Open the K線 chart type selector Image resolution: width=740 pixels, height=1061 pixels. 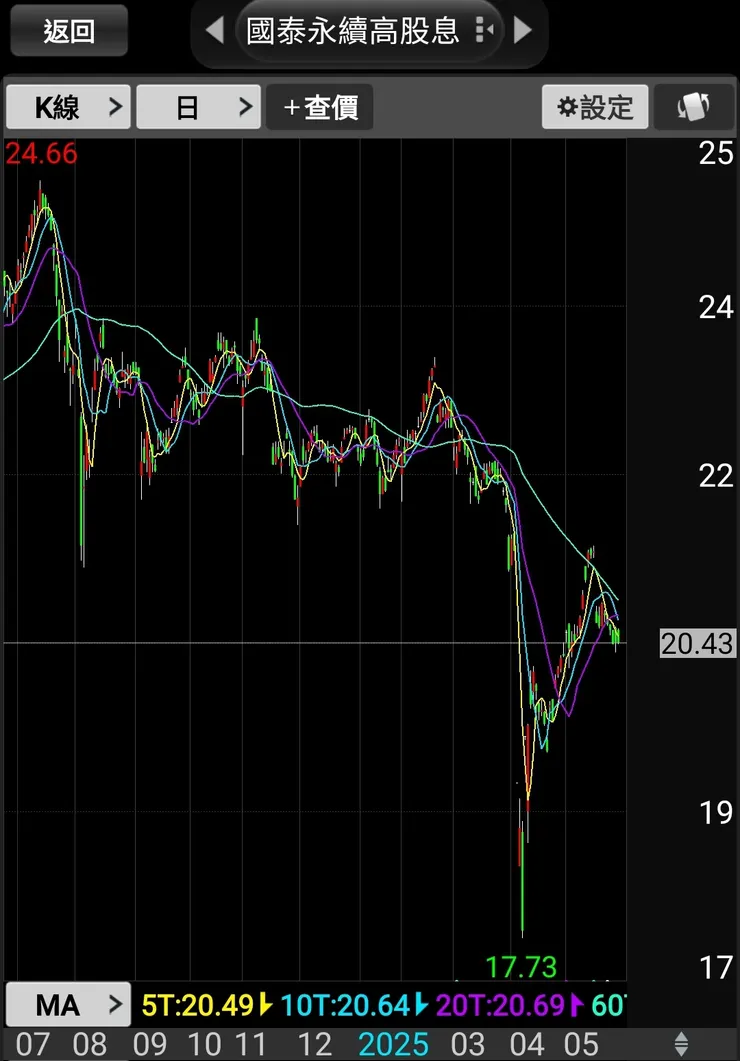[x=69, y=107]
